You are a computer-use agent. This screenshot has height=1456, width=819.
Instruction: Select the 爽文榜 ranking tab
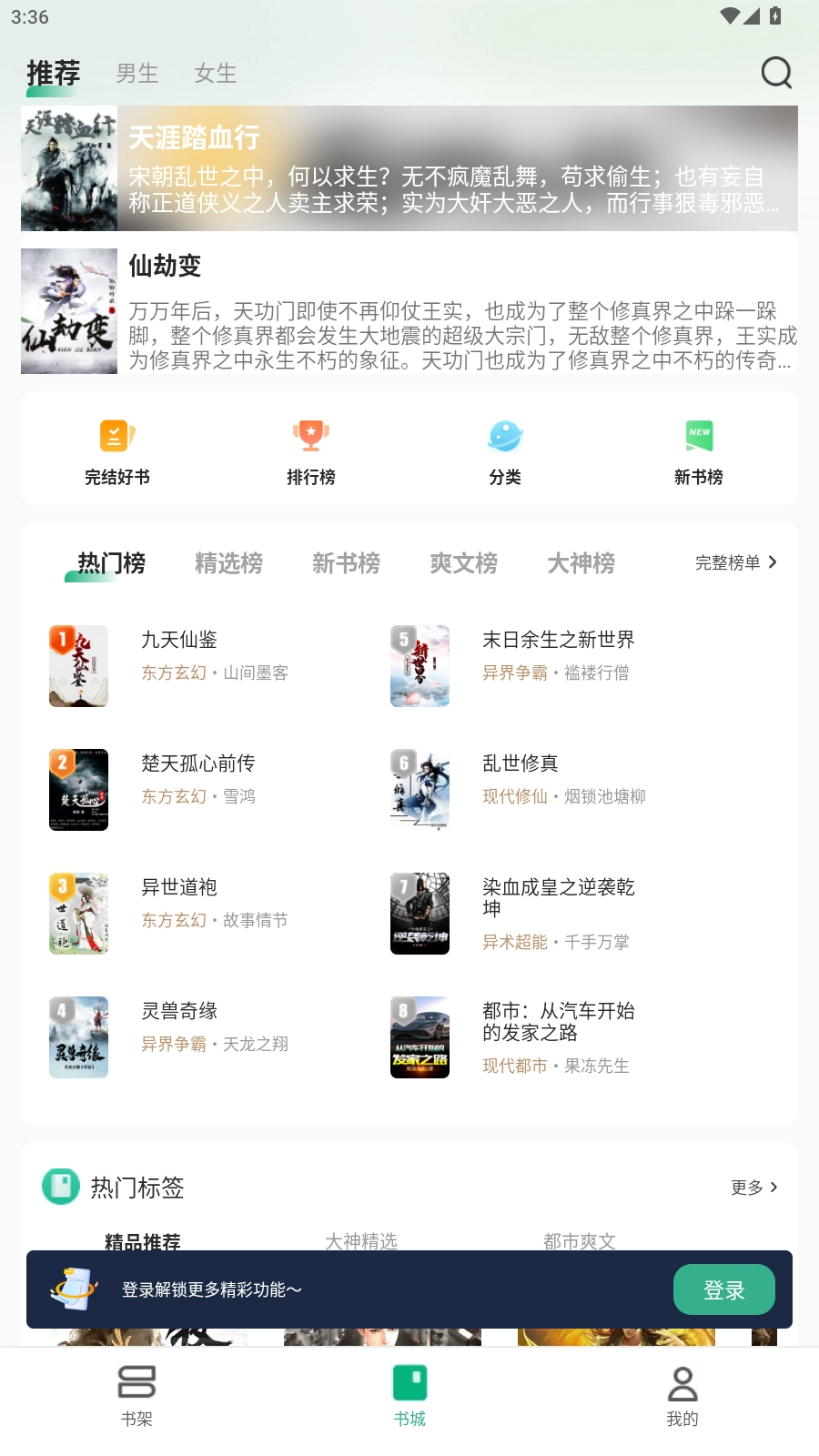(x=463, y=563)
